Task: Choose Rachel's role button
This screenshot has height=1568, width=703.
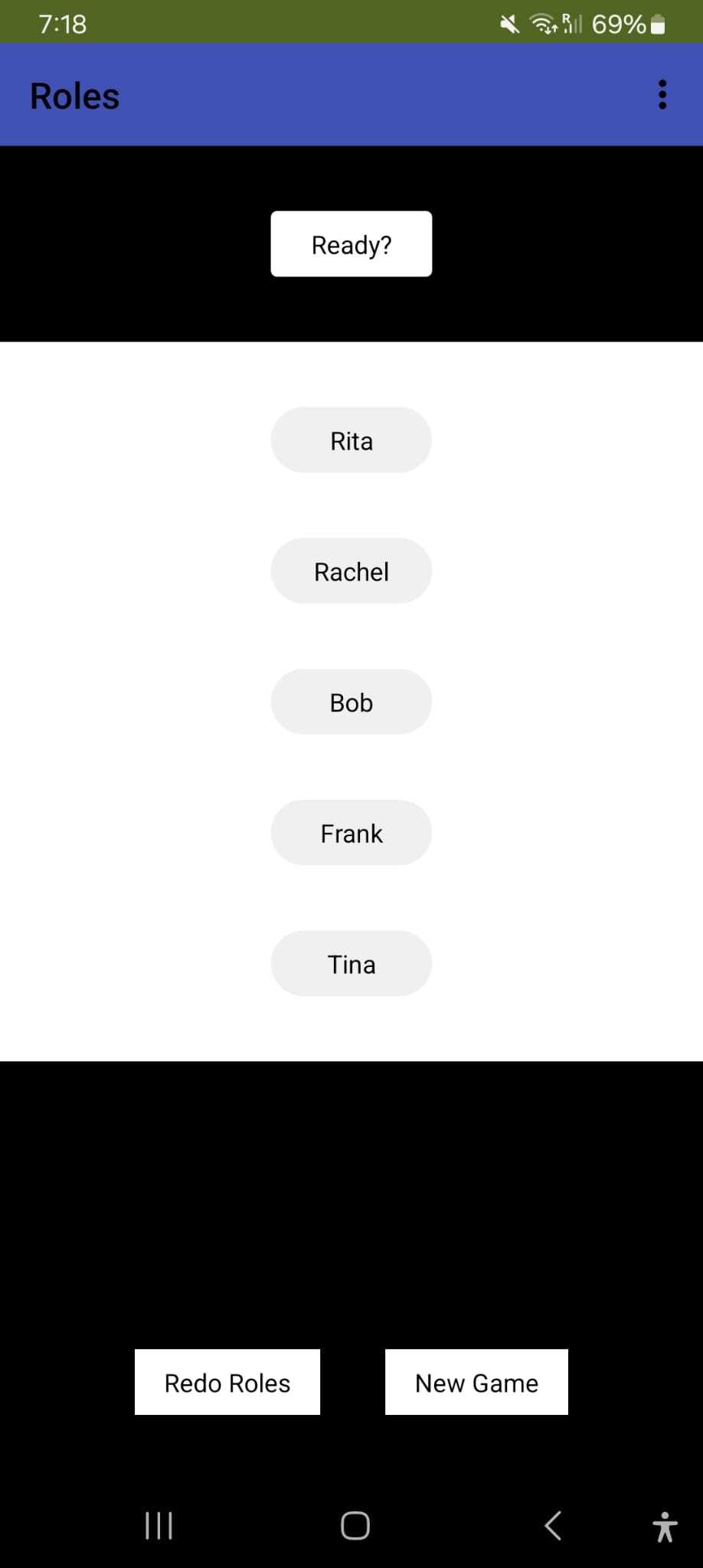Action: coord(351,571)
